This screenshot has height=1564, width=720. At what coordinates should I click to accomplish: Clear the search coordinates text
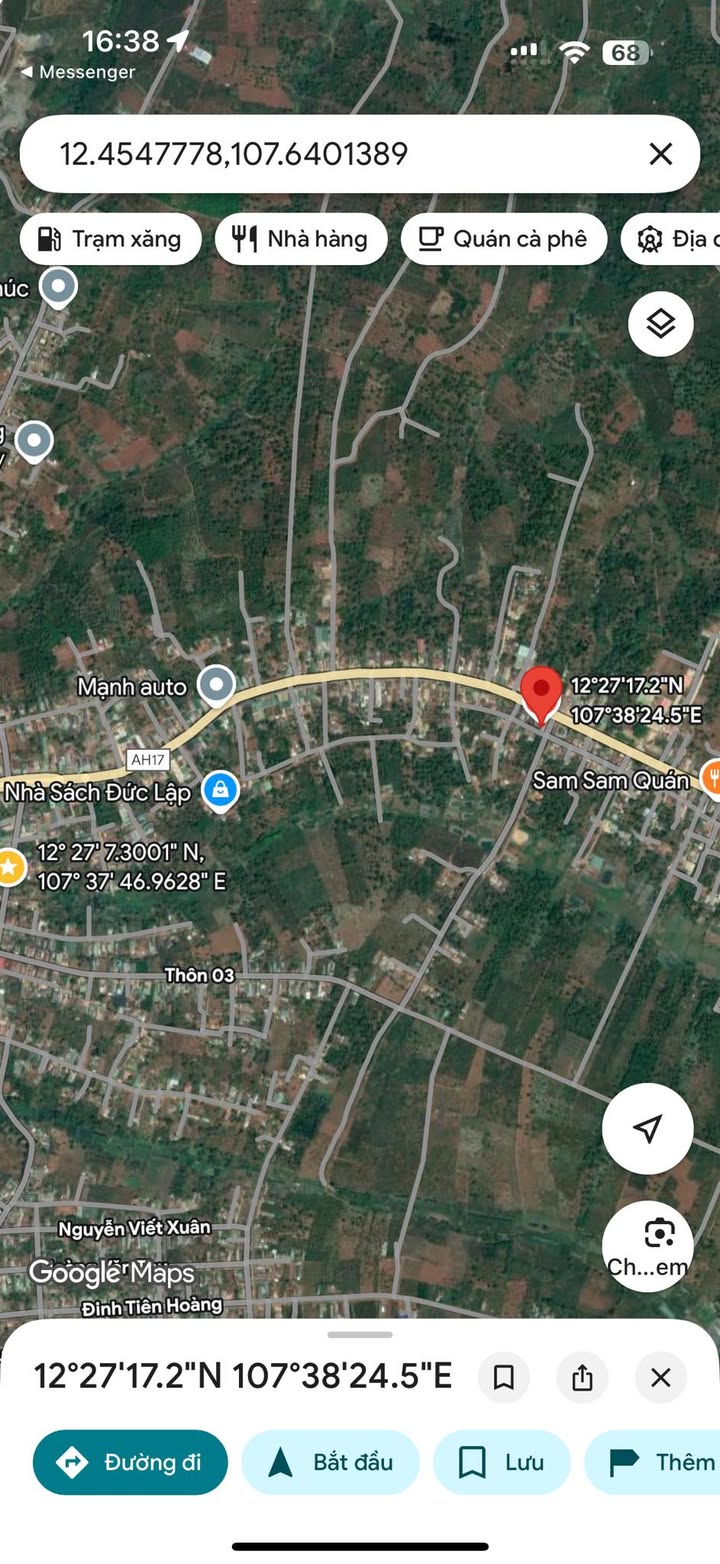[x=660, y=154]
